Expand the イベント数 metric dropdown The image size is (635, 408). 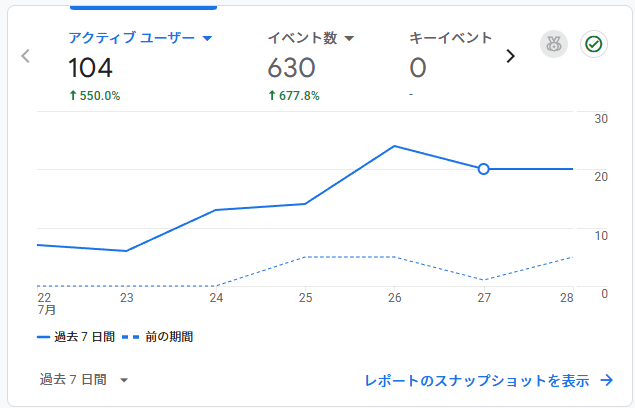point(311,38)
